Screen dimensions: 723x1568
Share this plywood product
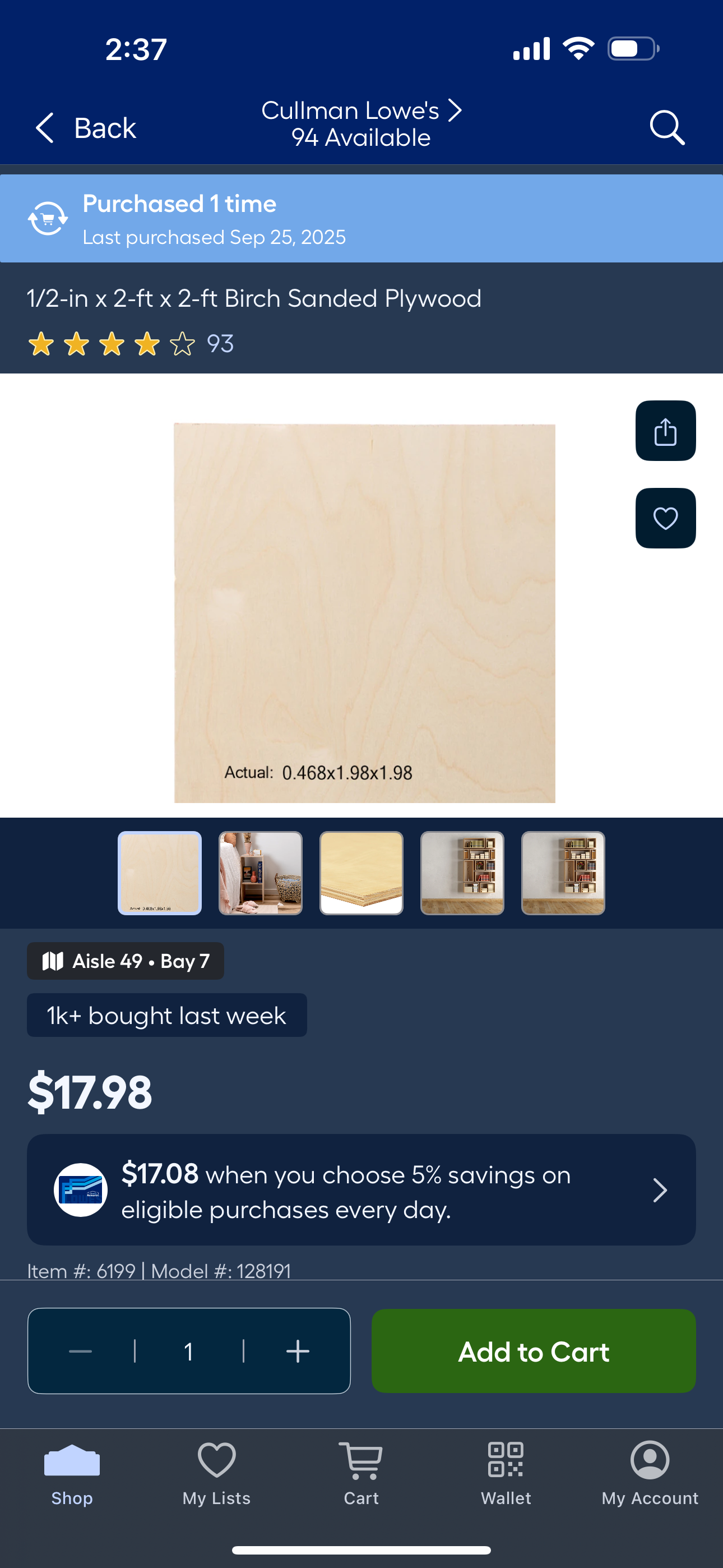(665, 431)
